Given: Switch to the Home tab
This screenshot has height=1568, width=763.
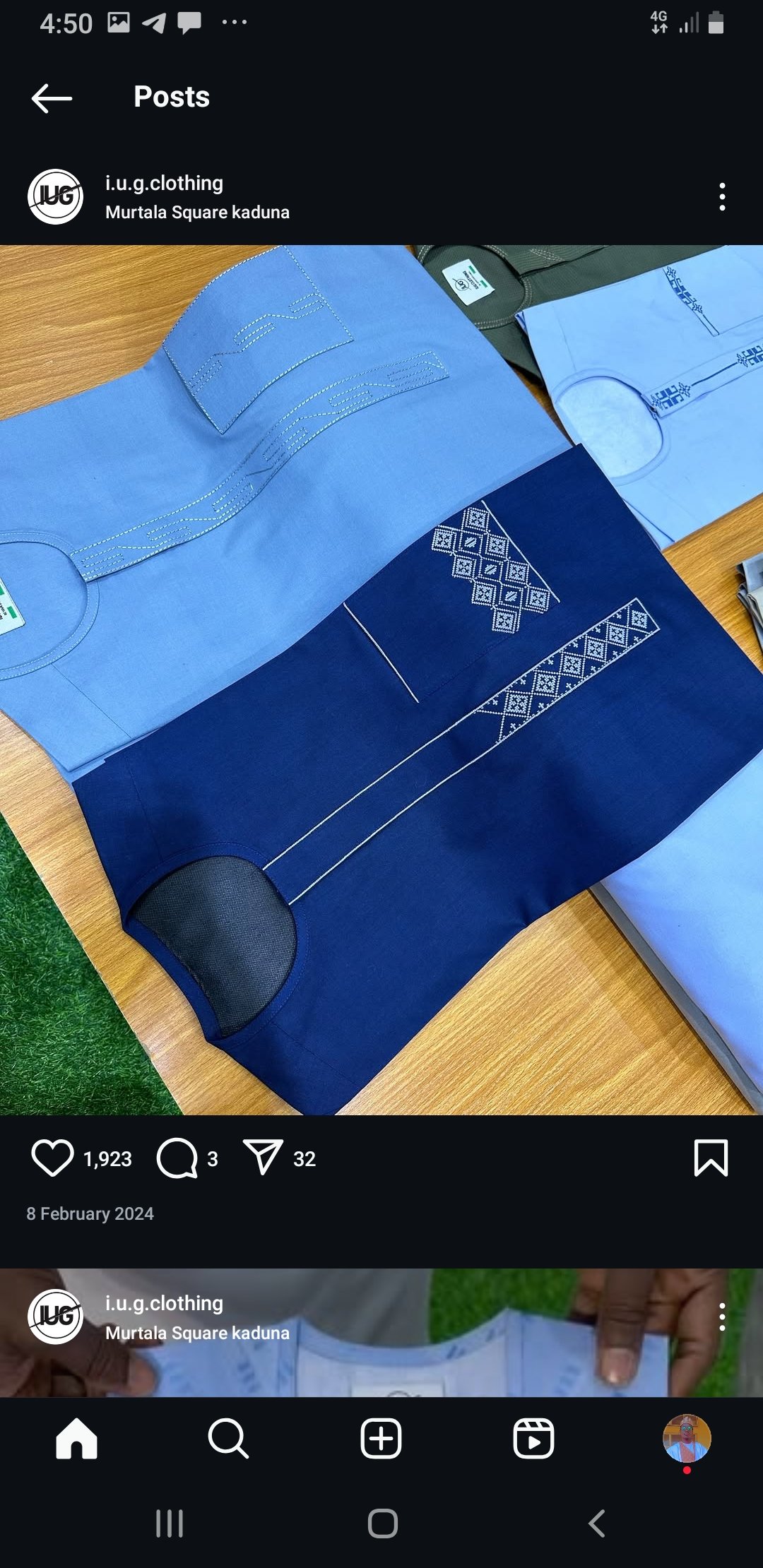Looking at the screenshot, I should [76, 1439].
